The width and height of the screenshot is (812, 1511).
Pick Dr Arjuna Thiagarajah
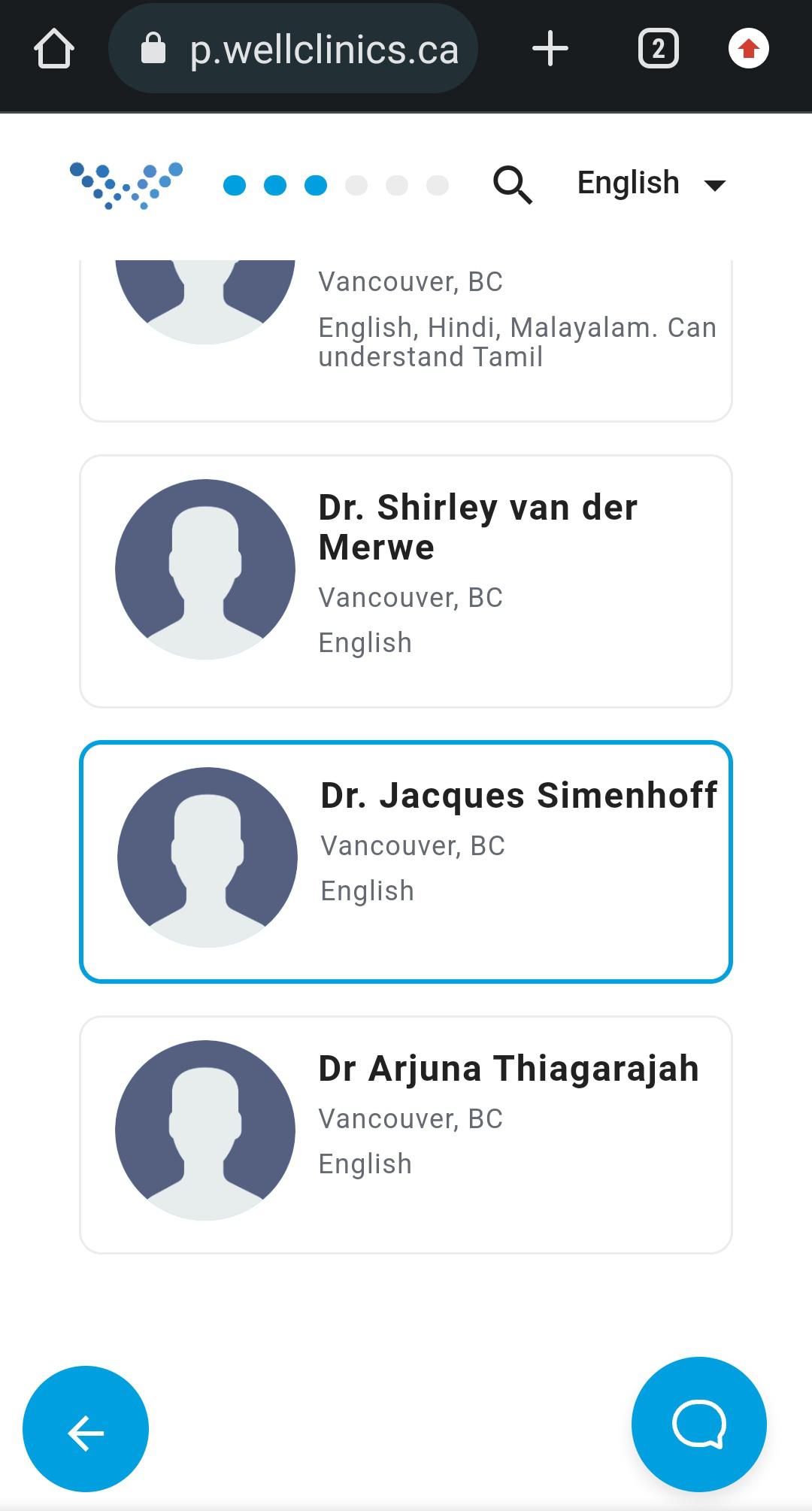pos(406,1134)
